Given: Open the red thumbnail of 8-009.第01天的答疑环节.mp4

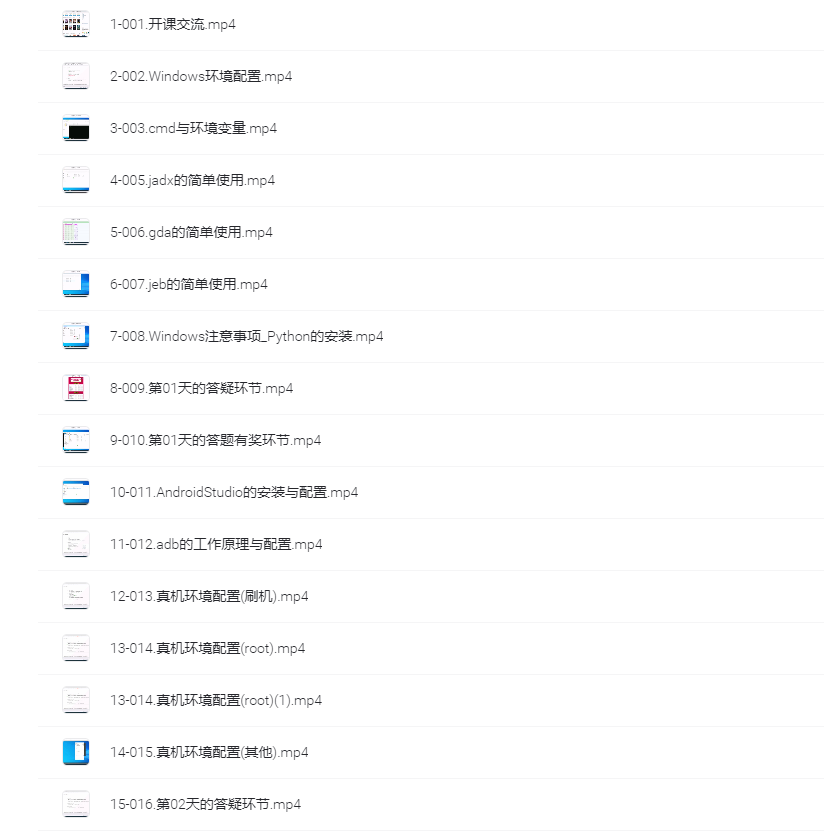Looking at the screenshot, I should pyautogui.click(x=75, y=388).
